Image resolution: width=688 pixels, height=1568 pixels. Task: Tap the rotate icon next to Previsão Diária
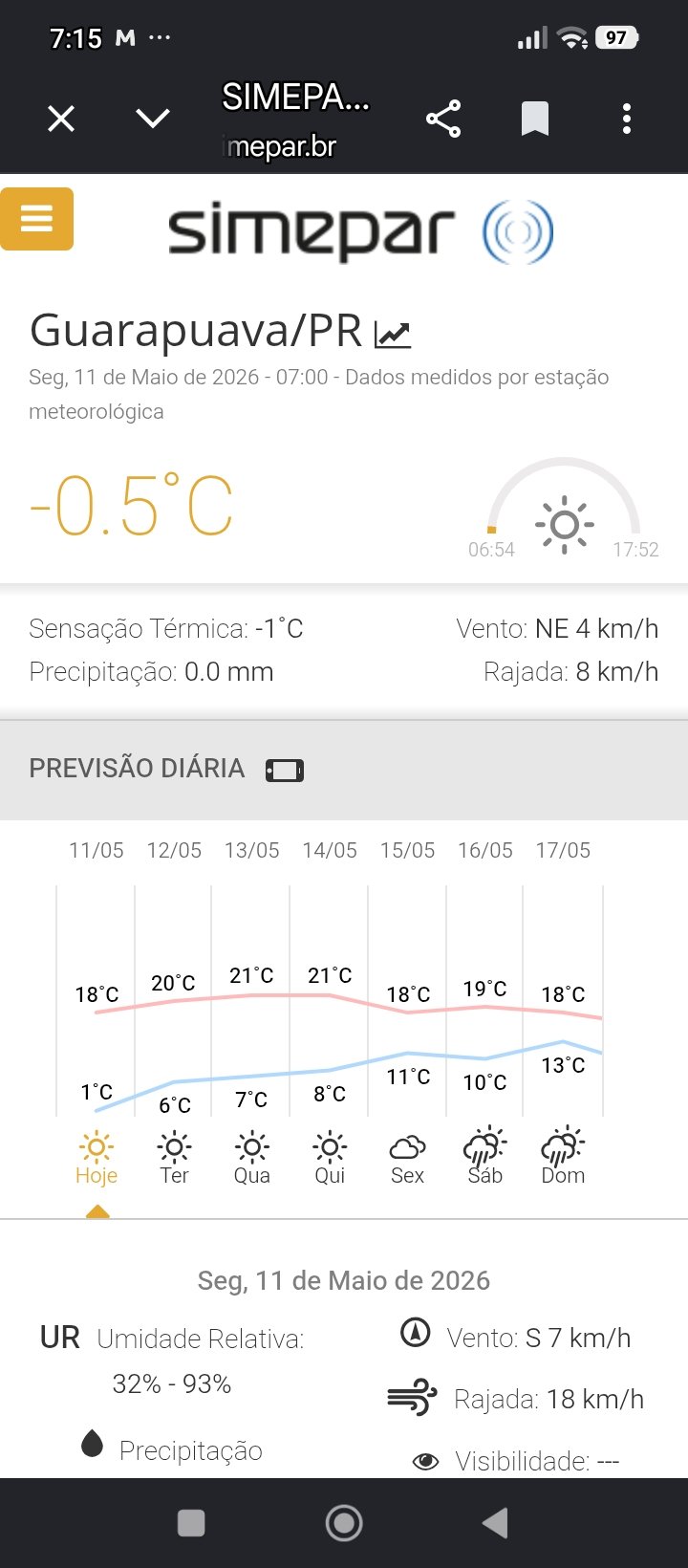pos(285,770)
